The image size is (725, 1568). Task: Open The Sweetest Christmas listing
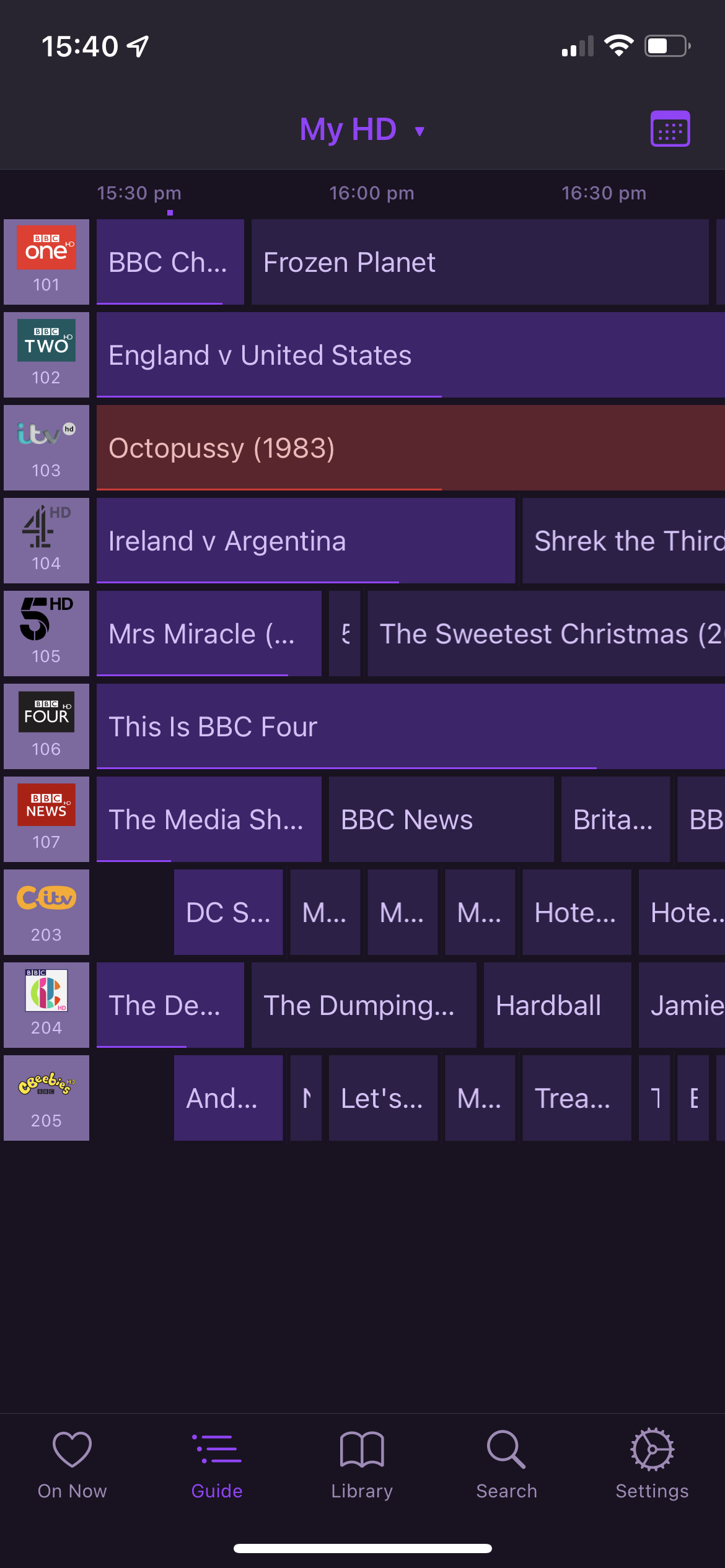tap(546, 634)
